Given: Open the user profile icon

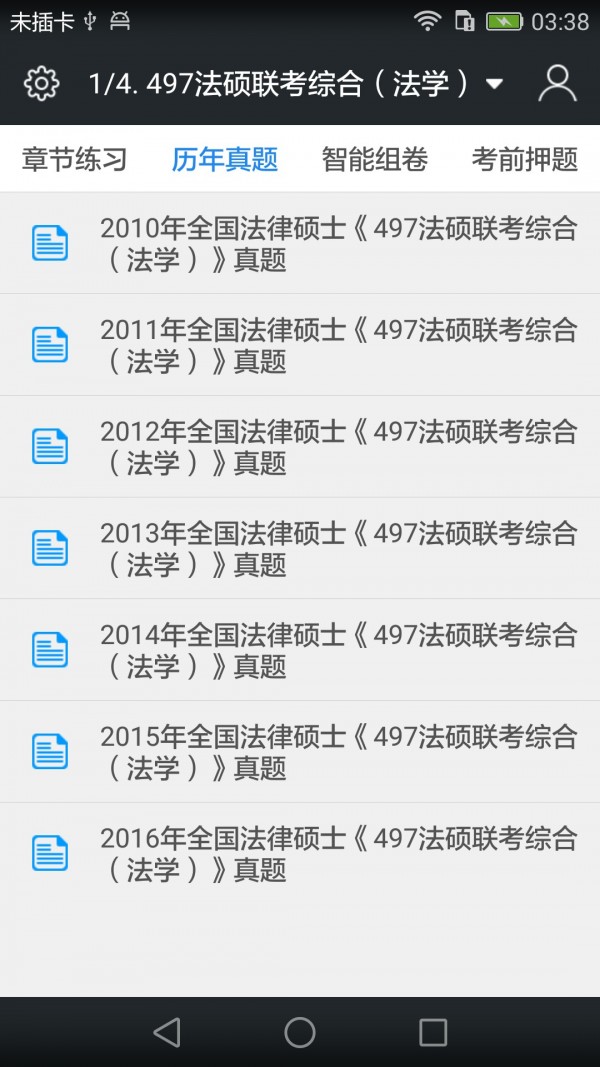Looking at the screenshot, I should [557, 84].
